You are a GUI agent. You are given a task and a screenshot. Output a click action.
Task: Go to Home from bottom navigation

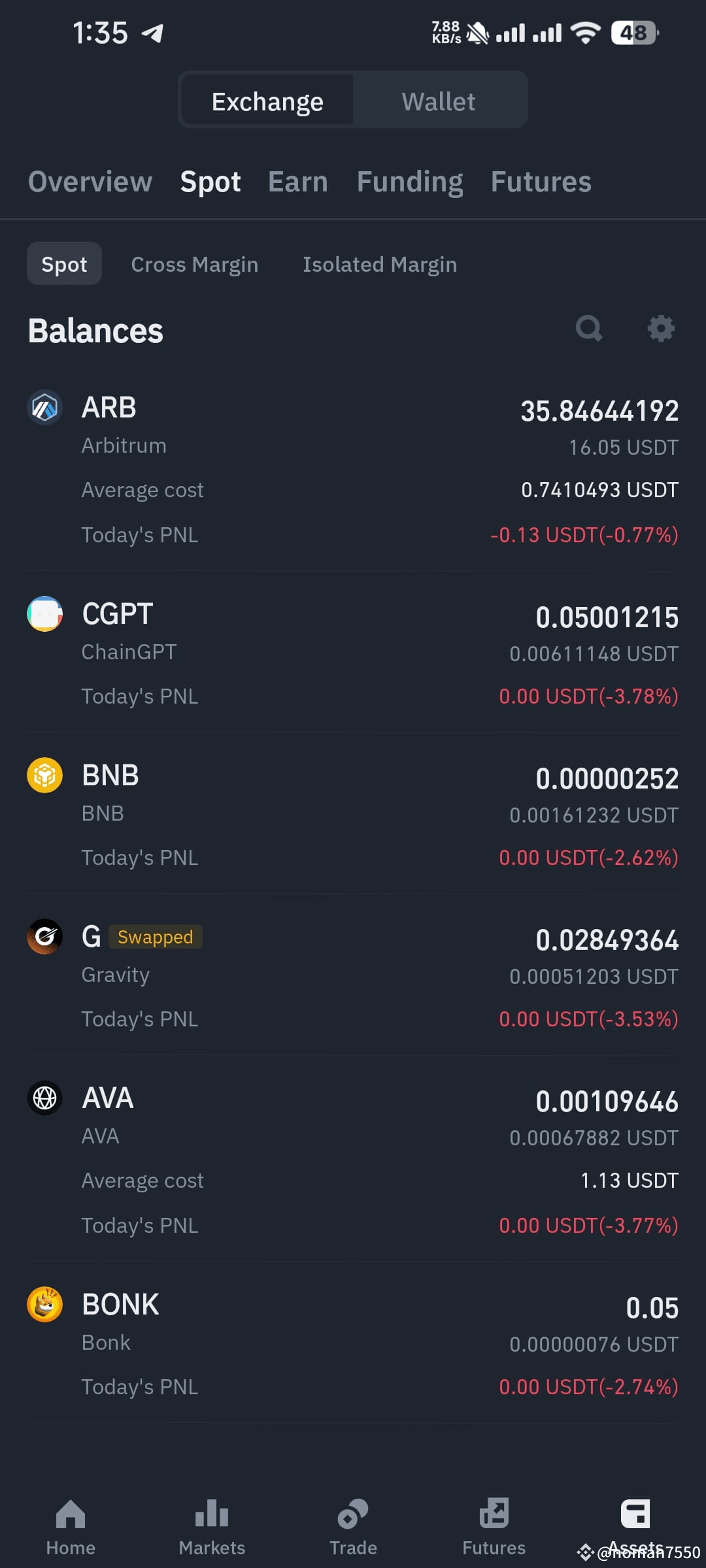70,1516
